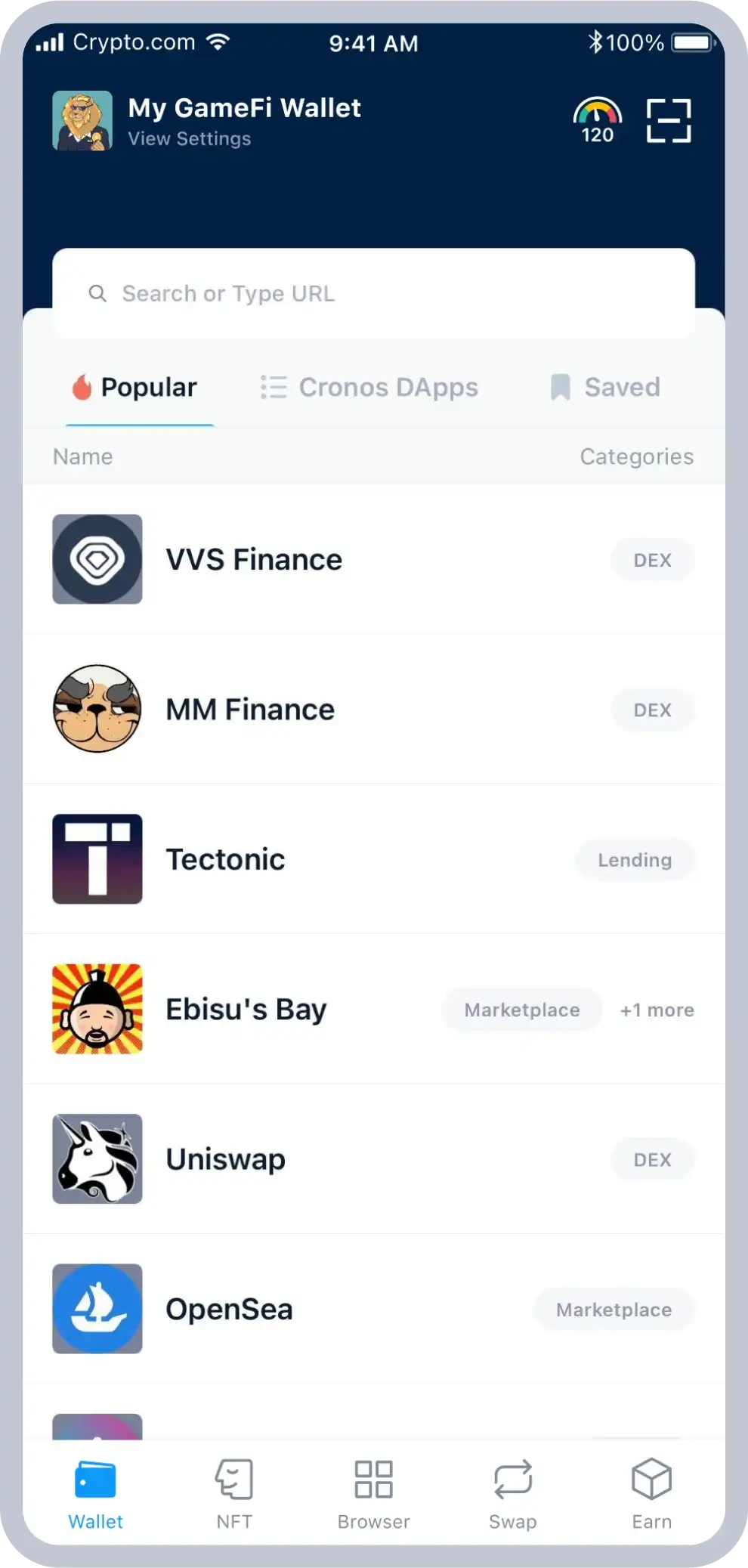The image size is (748, 1568).
Task: Open VVS Finance from the list
Action: [254, 560]
